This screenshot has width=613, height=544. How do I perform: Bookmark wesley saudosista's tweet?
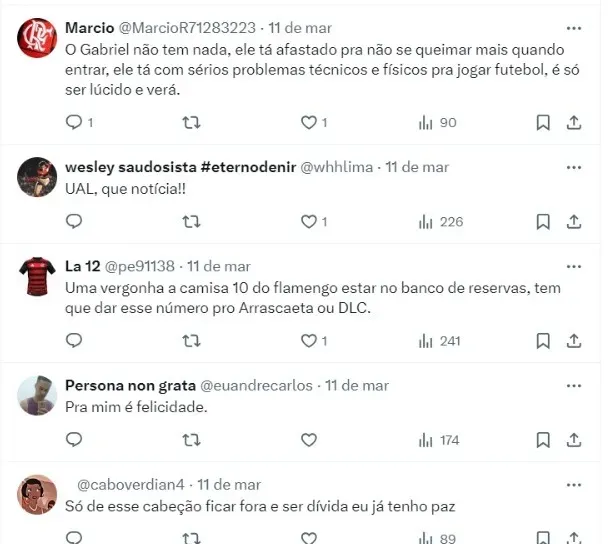click(542, 221)
